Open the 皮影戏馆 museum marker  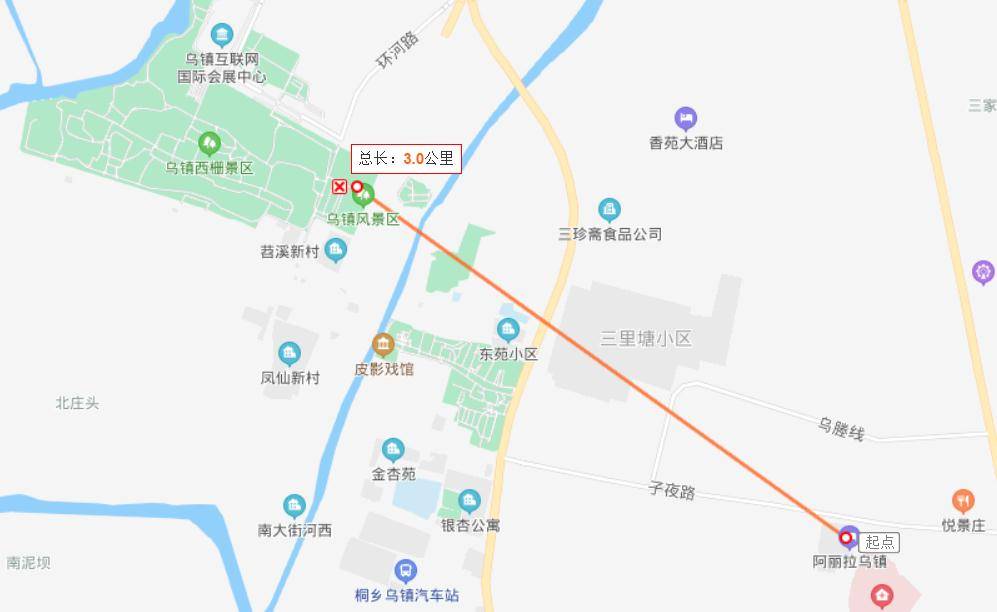[383, 345]
